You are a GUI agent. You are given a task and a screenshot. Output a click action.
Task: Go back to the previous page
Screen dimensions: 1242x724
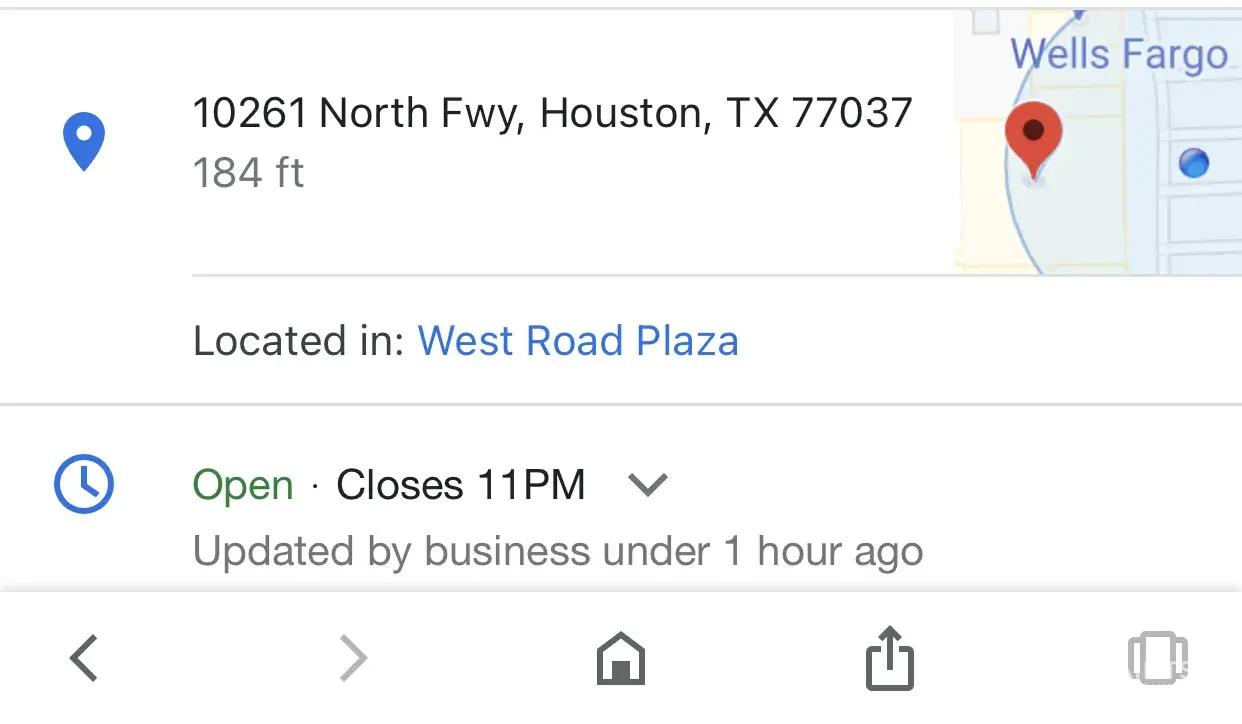[x=84, y=658]
